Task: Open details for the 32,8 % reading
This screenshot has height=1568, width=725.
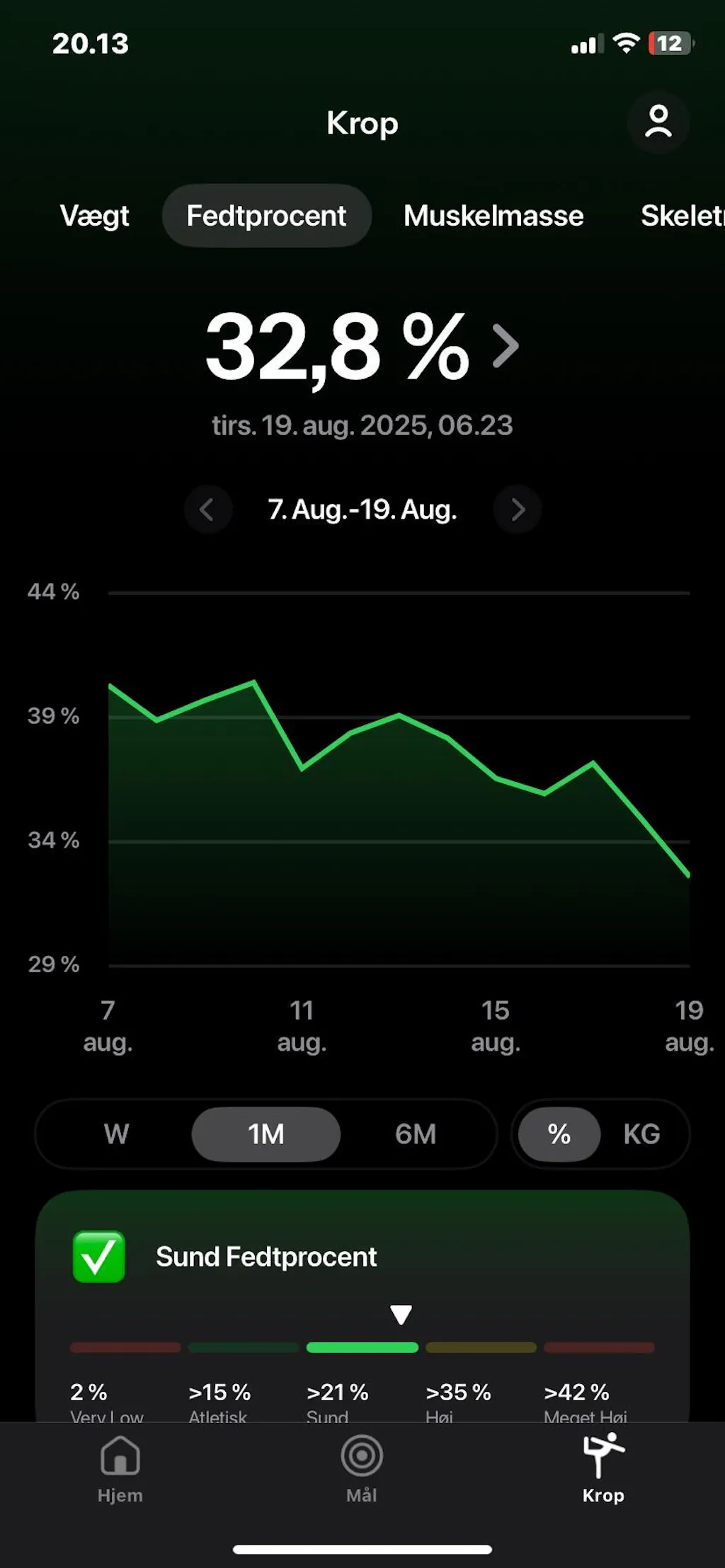Action: point(505,347)
